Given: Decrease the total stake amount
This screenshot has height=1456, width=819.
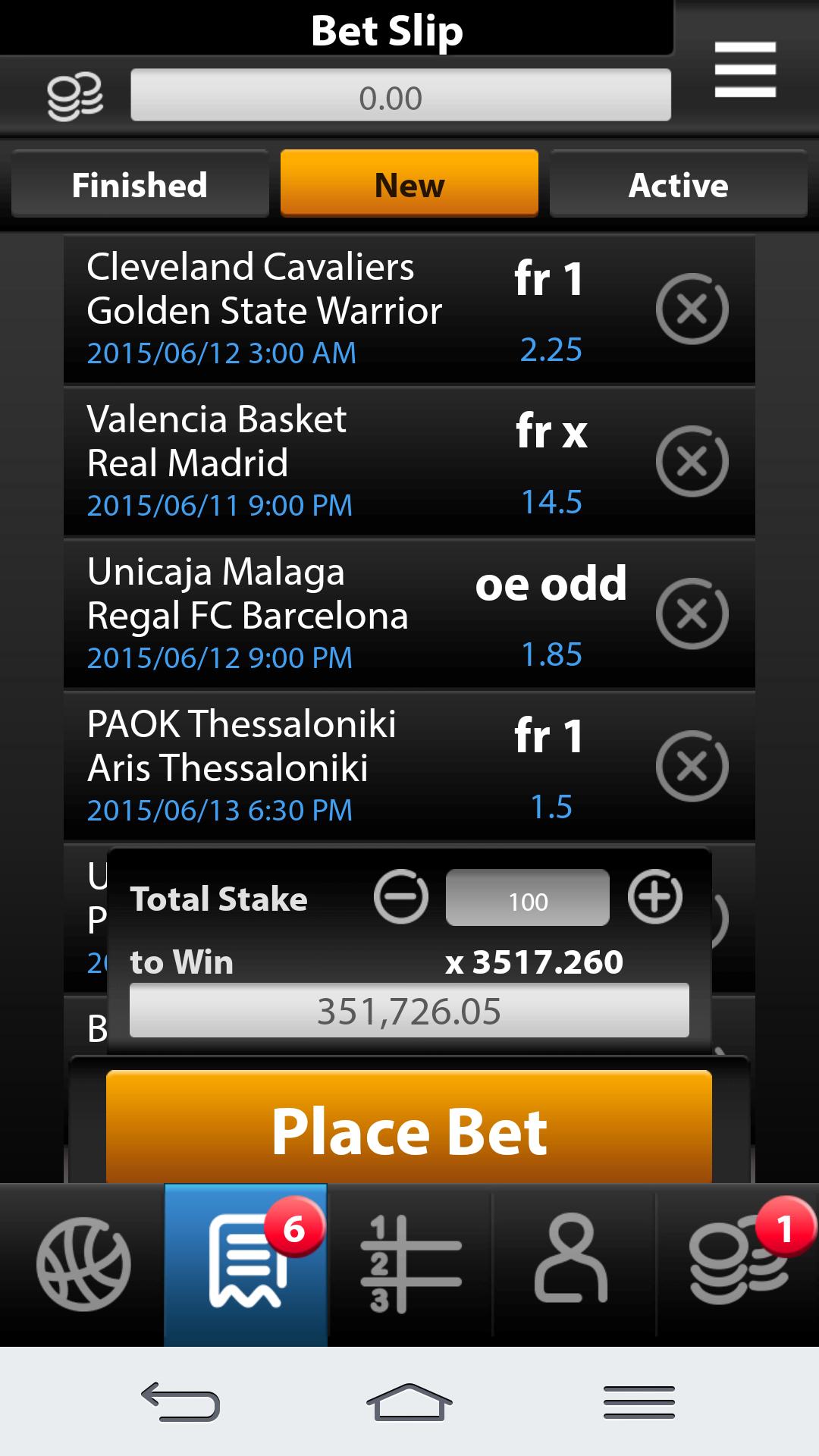Looking at the screenshot, I should pos(400,897).
